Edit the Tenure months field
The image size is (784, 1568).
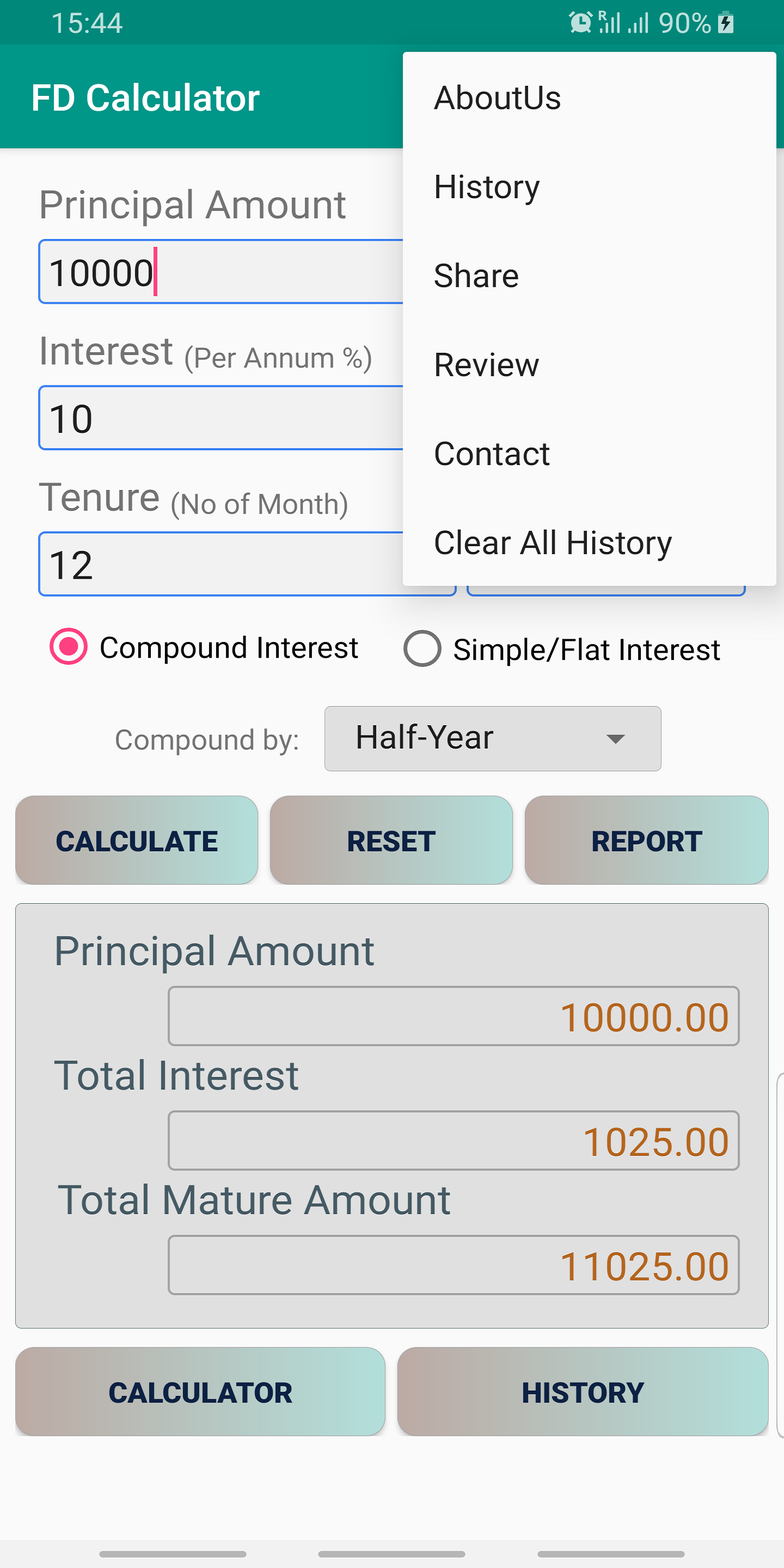point(221,564)
